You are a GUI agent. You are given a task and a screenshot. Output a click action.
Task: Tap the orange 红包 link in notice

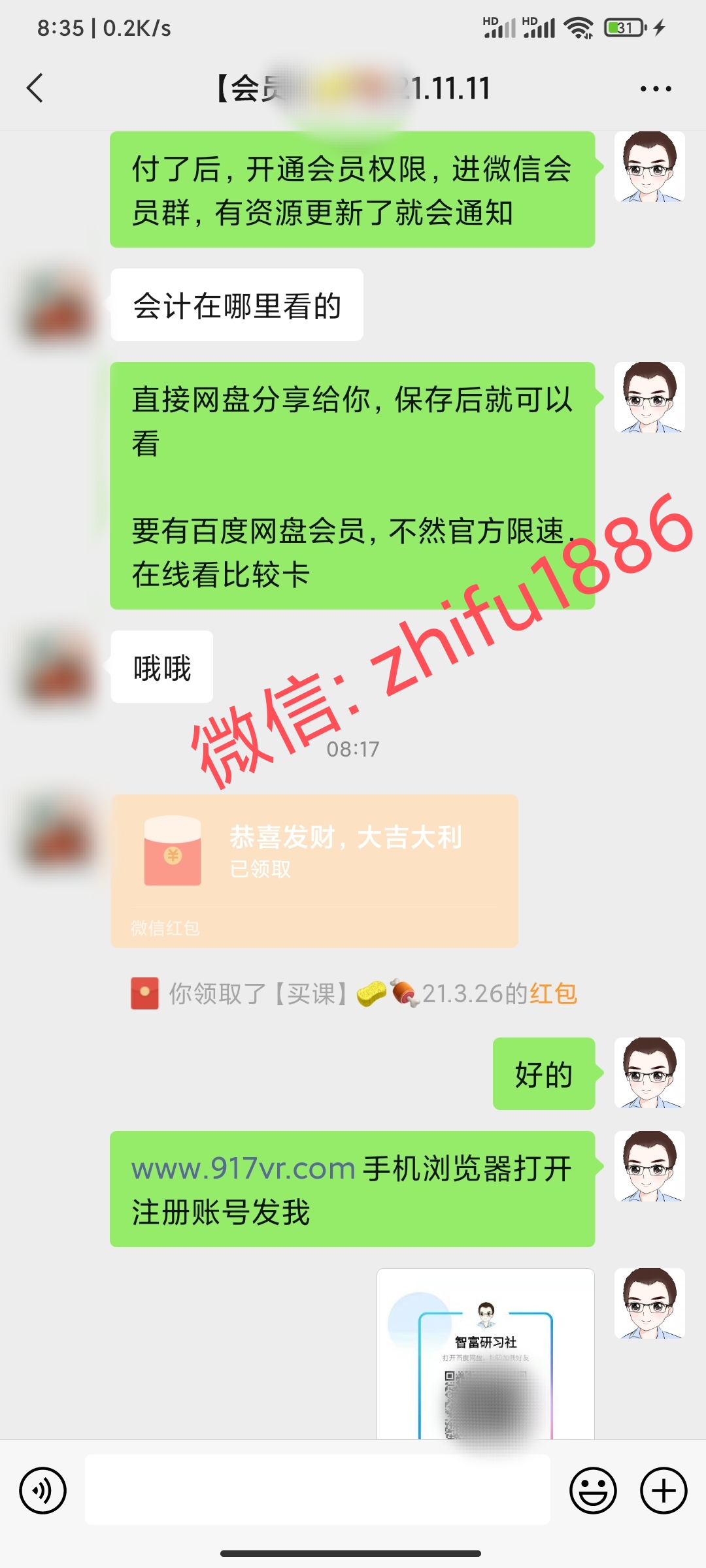553,994
